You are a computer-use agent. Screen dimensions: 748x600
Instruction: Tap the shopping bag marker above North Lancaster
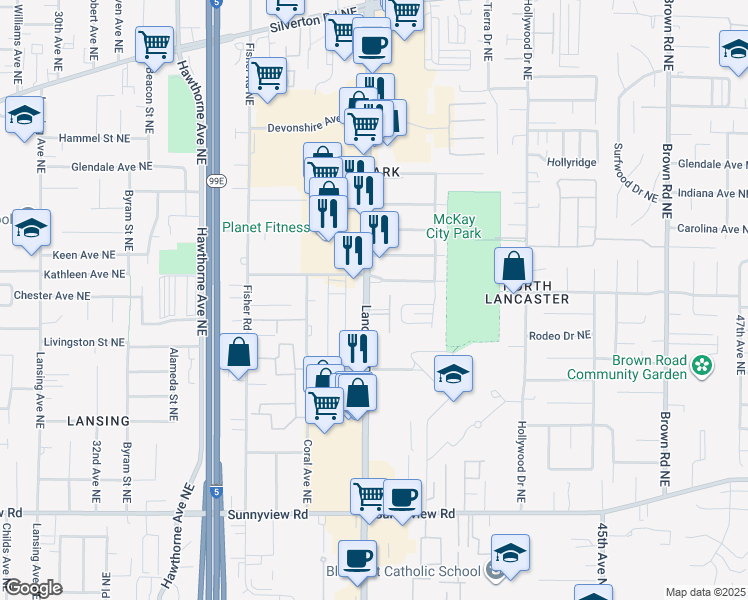coord(513,267)
